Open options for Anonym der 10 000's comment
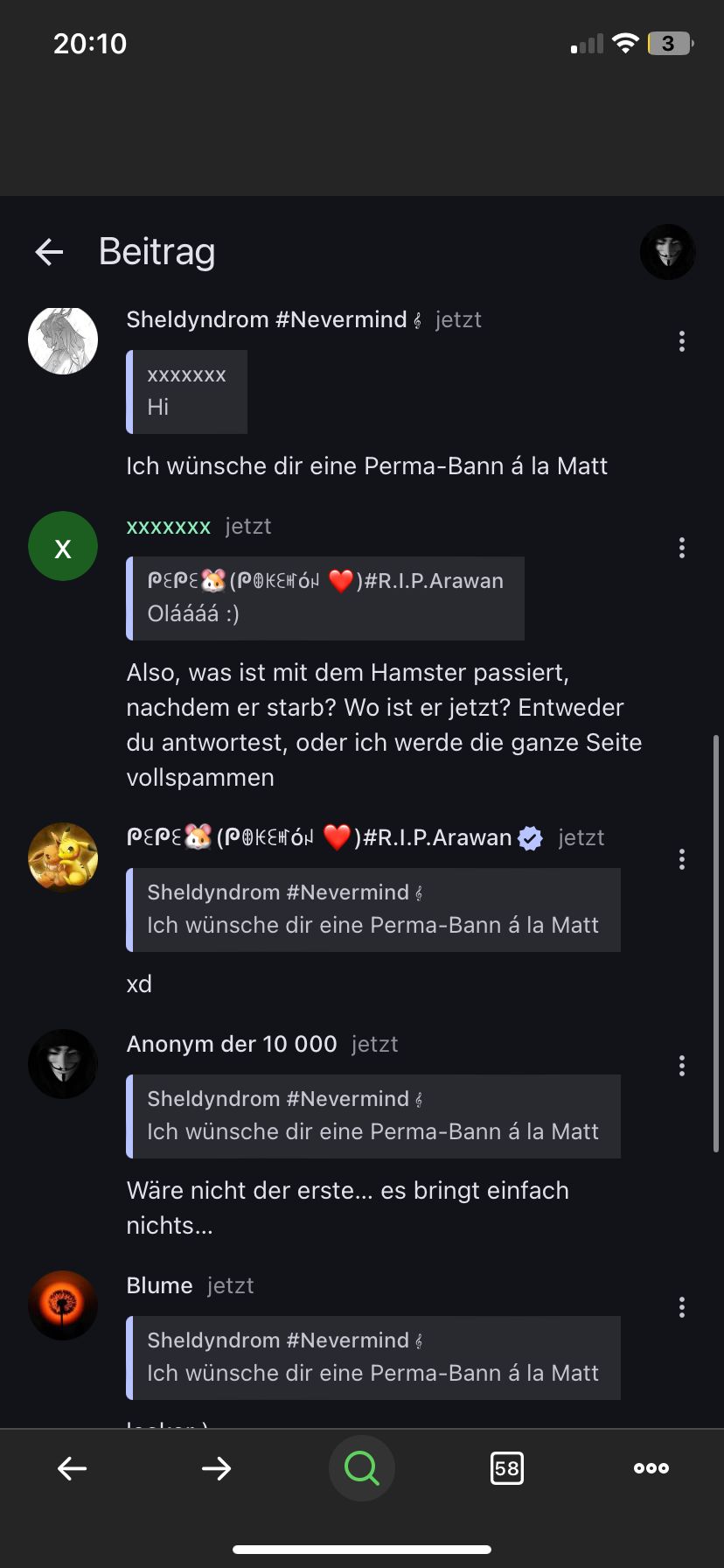This screenshot has height=1568, width=724. [682, 1066]
